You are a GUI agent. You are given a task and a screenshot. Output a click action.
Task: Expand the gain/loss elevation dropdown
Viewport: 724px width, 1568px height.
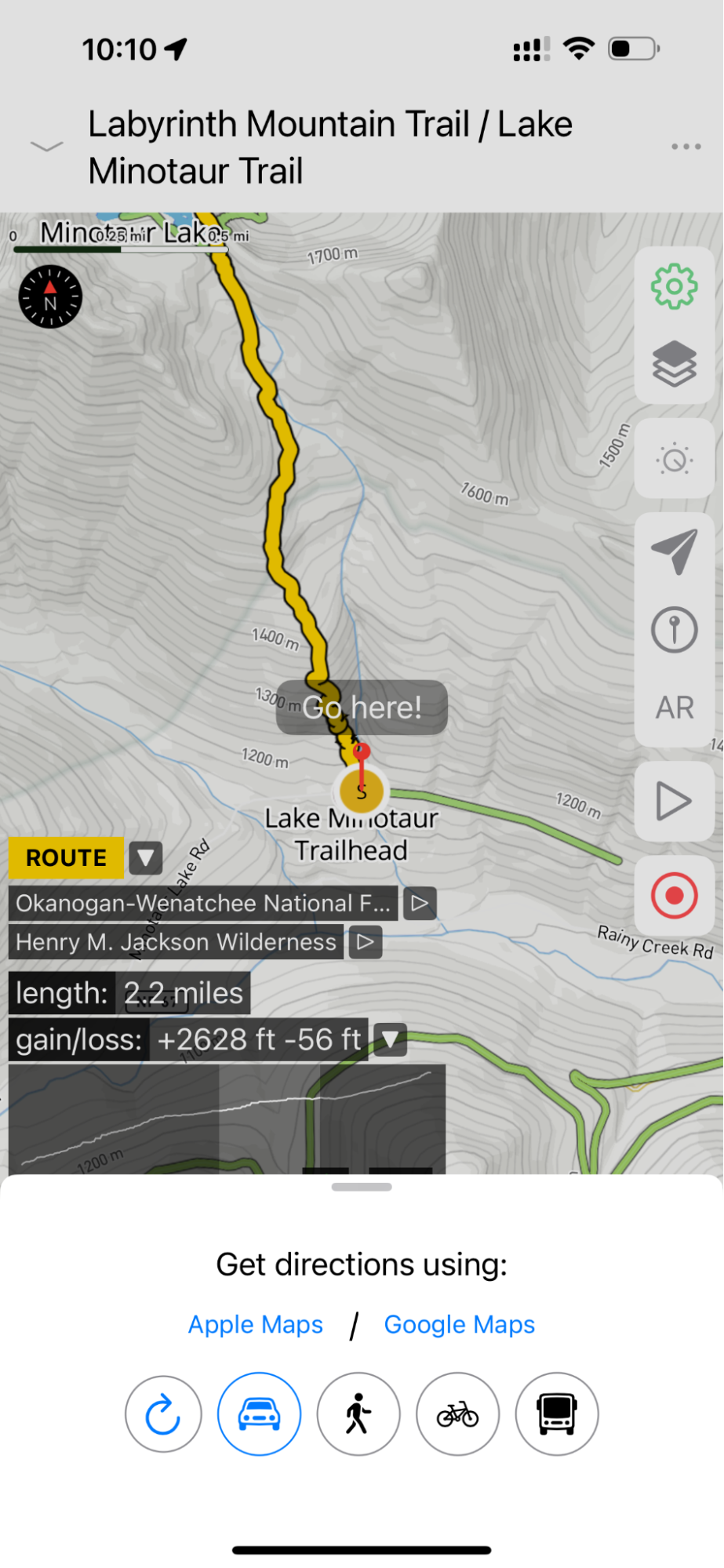(390, 1040)
